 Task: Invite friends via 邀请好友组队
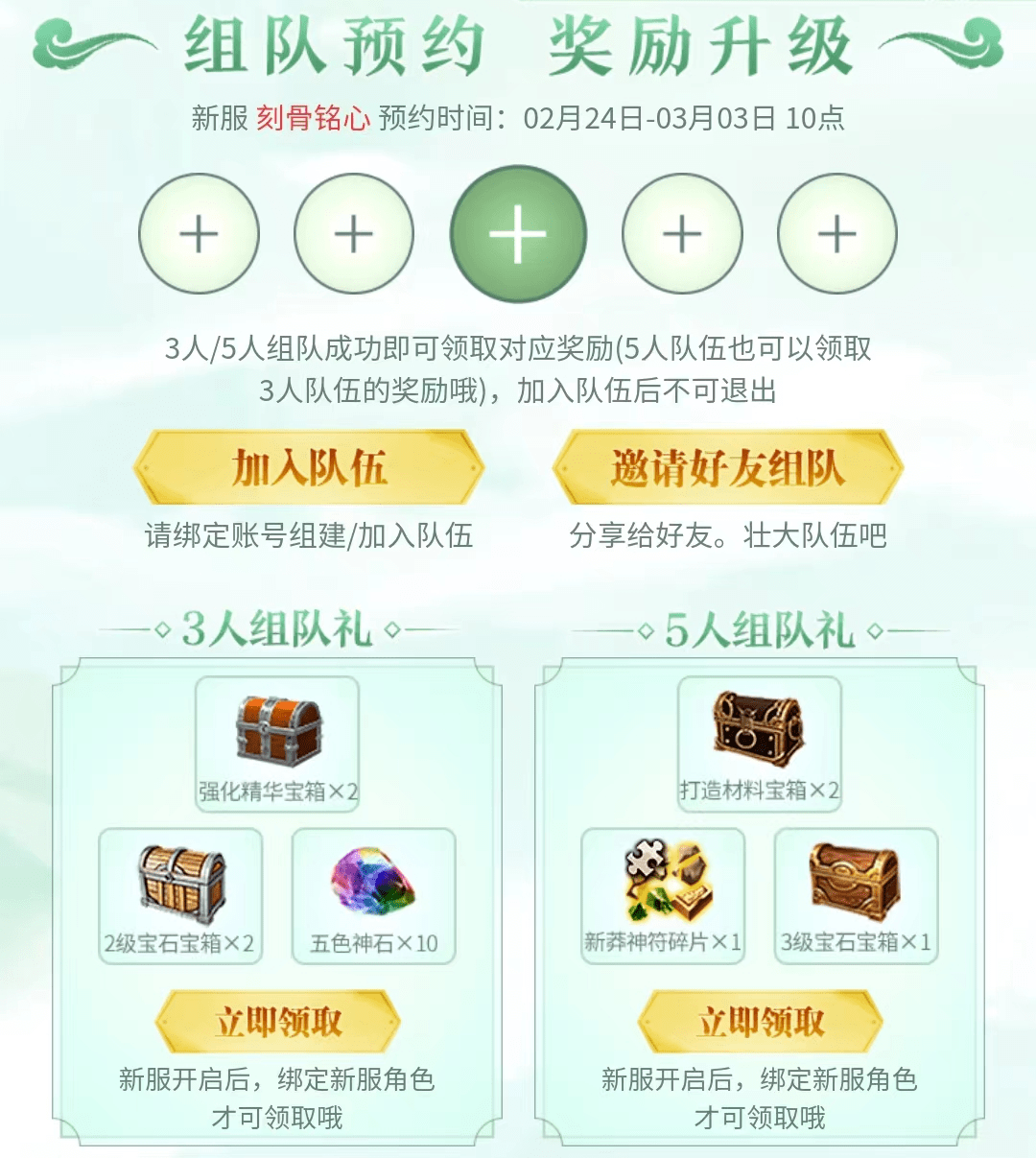(x=727, y=468)
